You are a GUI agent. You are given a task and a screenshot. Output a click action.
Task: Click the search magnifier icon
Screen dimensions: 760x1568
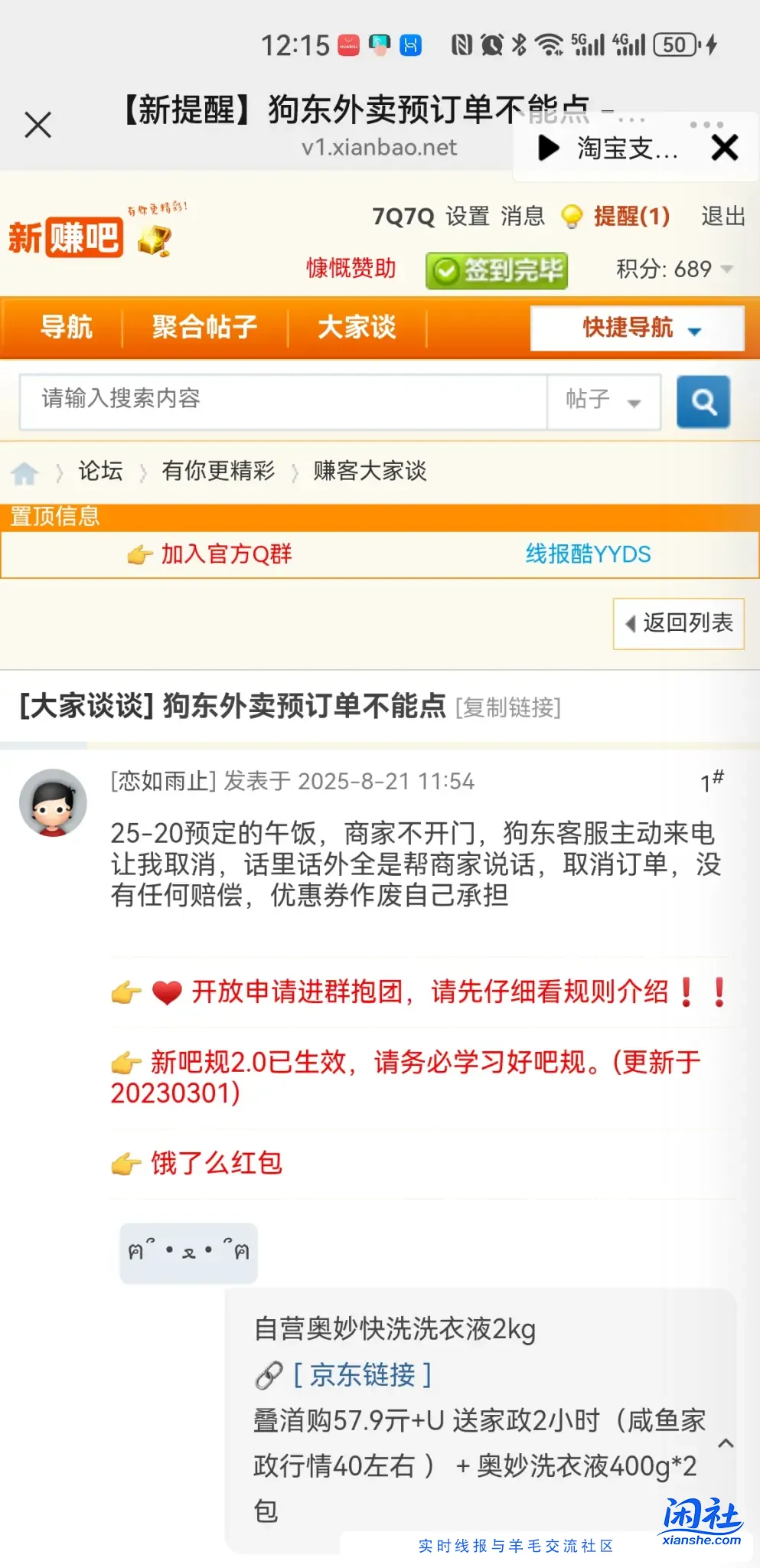pos(703,401)
